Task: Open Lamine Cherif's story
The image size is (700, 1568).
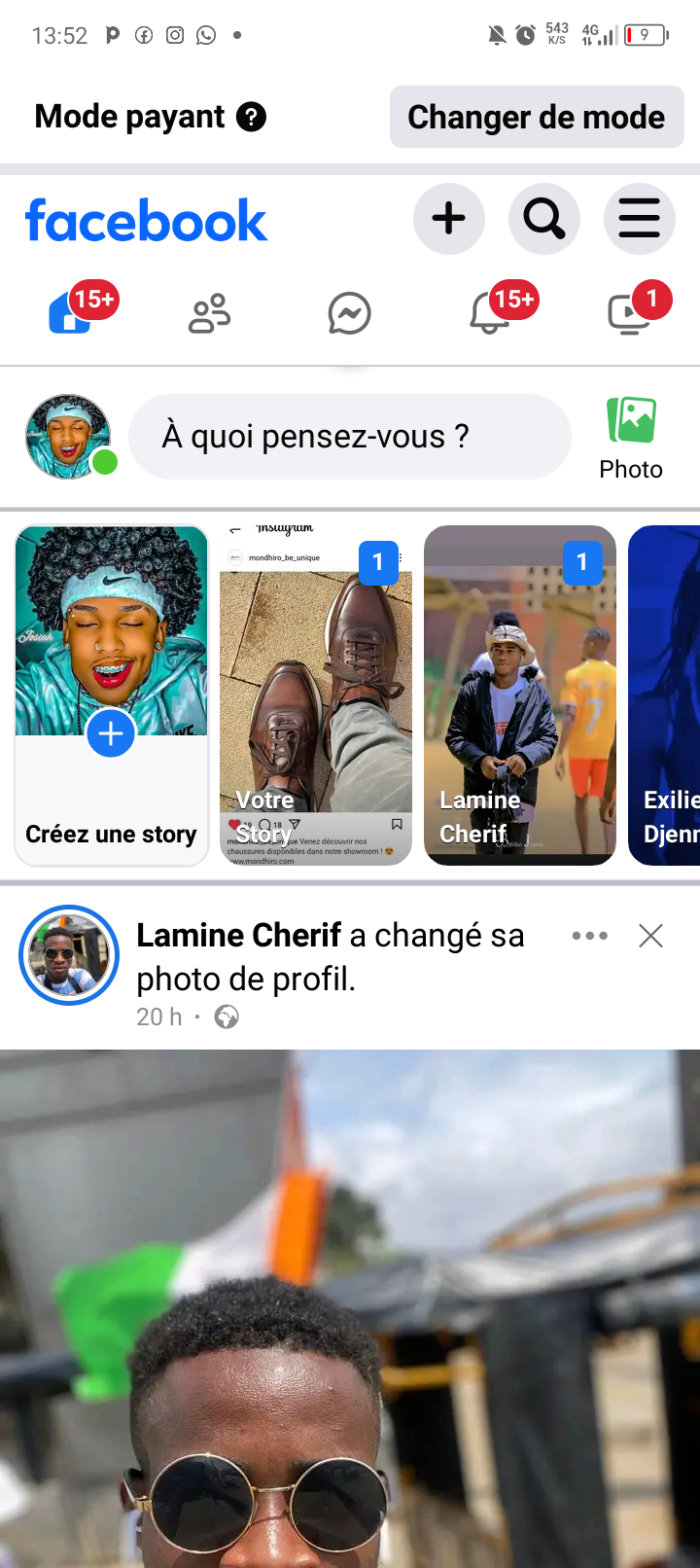Action: (520, 695)
